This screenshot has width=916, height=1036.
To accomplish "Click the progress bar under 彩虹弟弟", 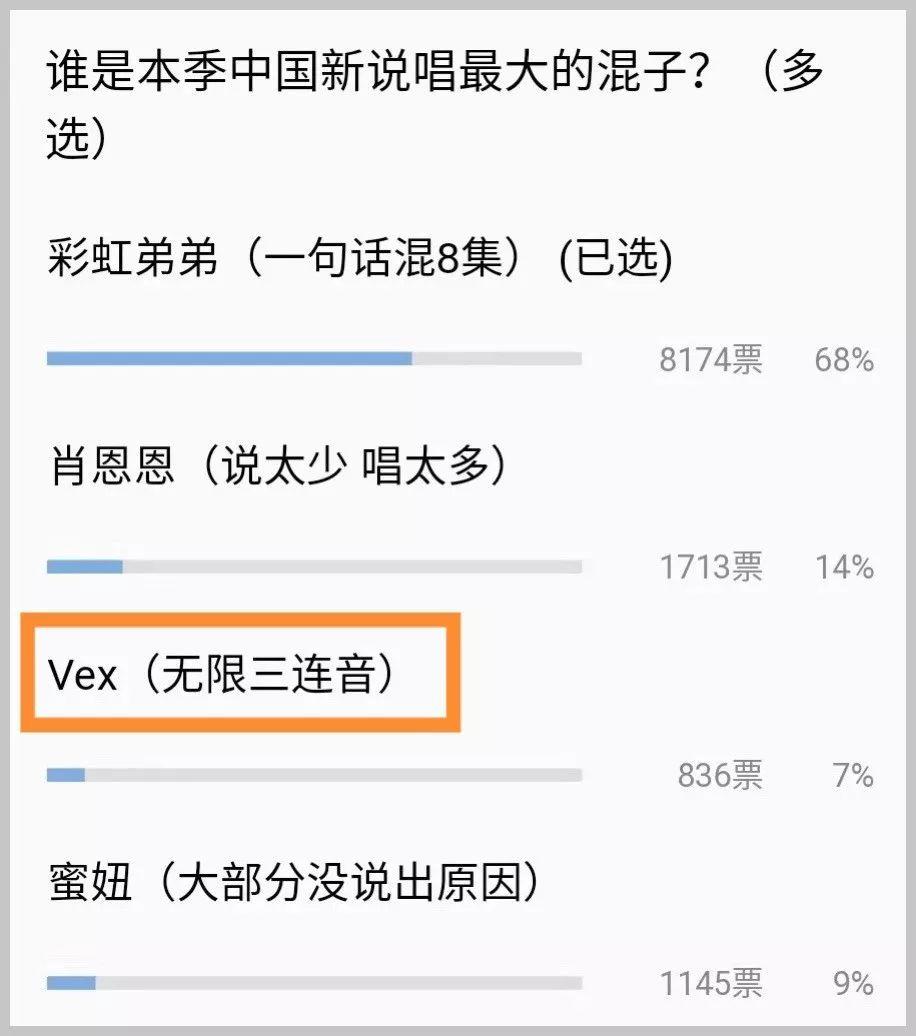I will pos(313,355).
